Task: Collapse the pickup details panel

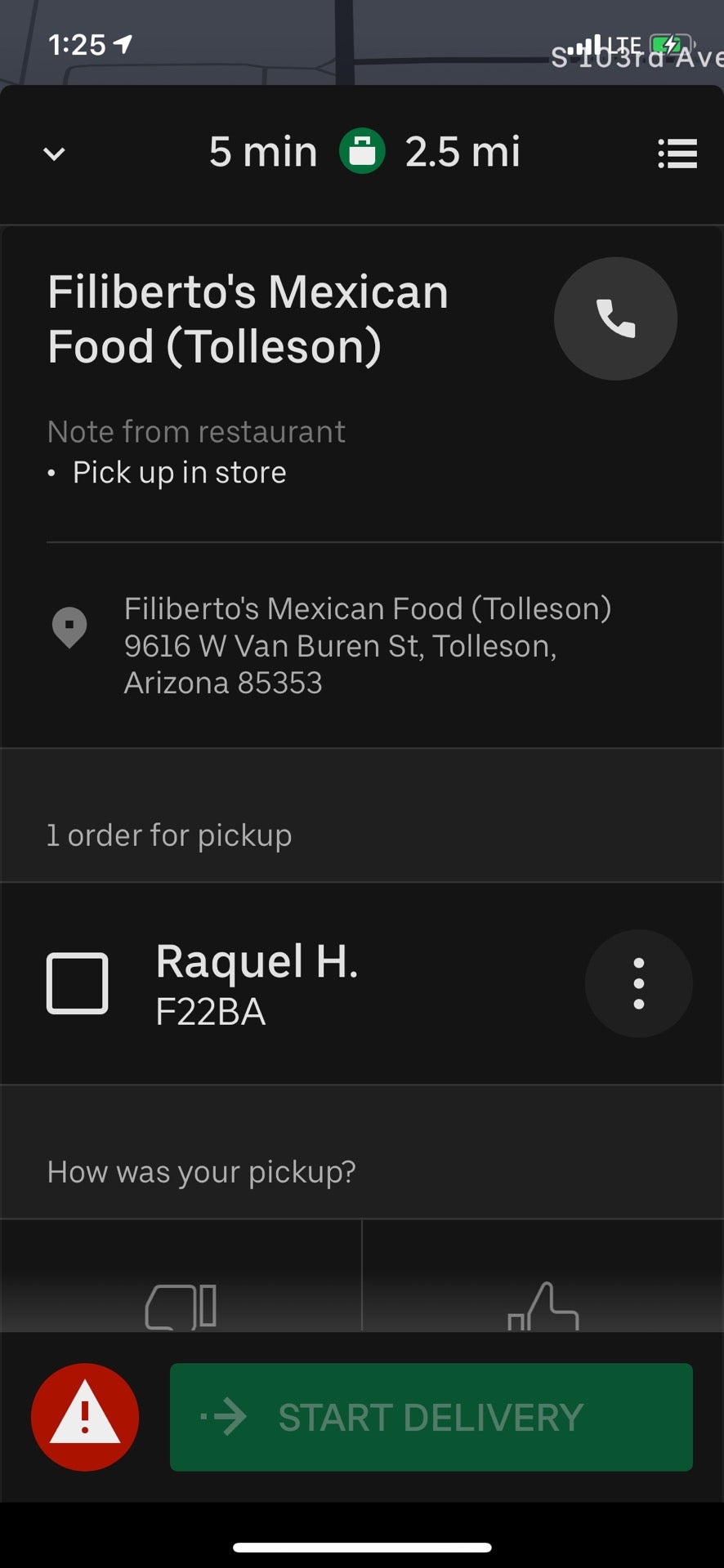Action: coord(54,154)
